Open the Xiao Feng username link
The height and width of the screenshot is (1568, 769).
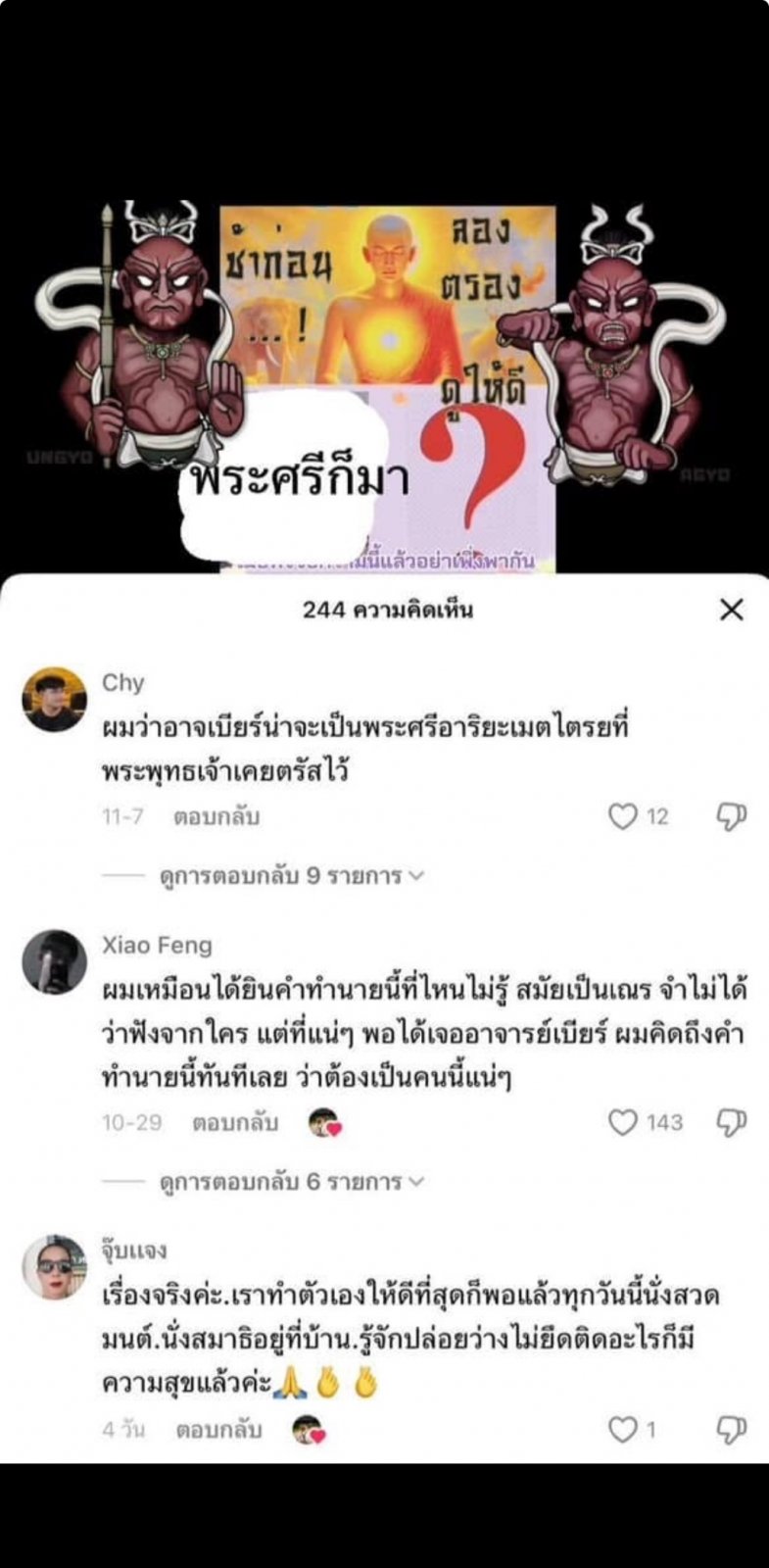pyautogui.click(x=157, y=946)
